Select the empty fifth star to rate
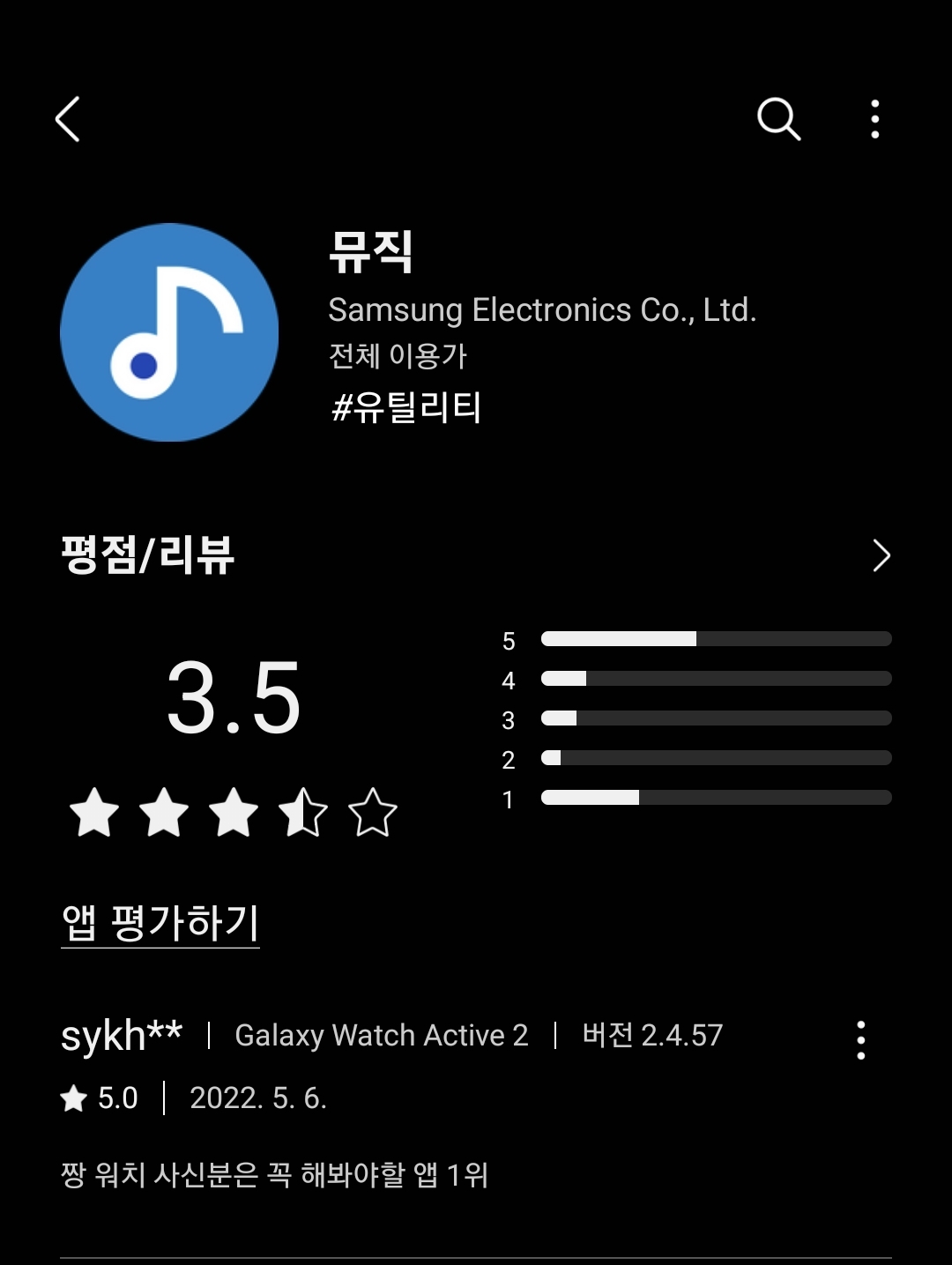 coord(373,815)
